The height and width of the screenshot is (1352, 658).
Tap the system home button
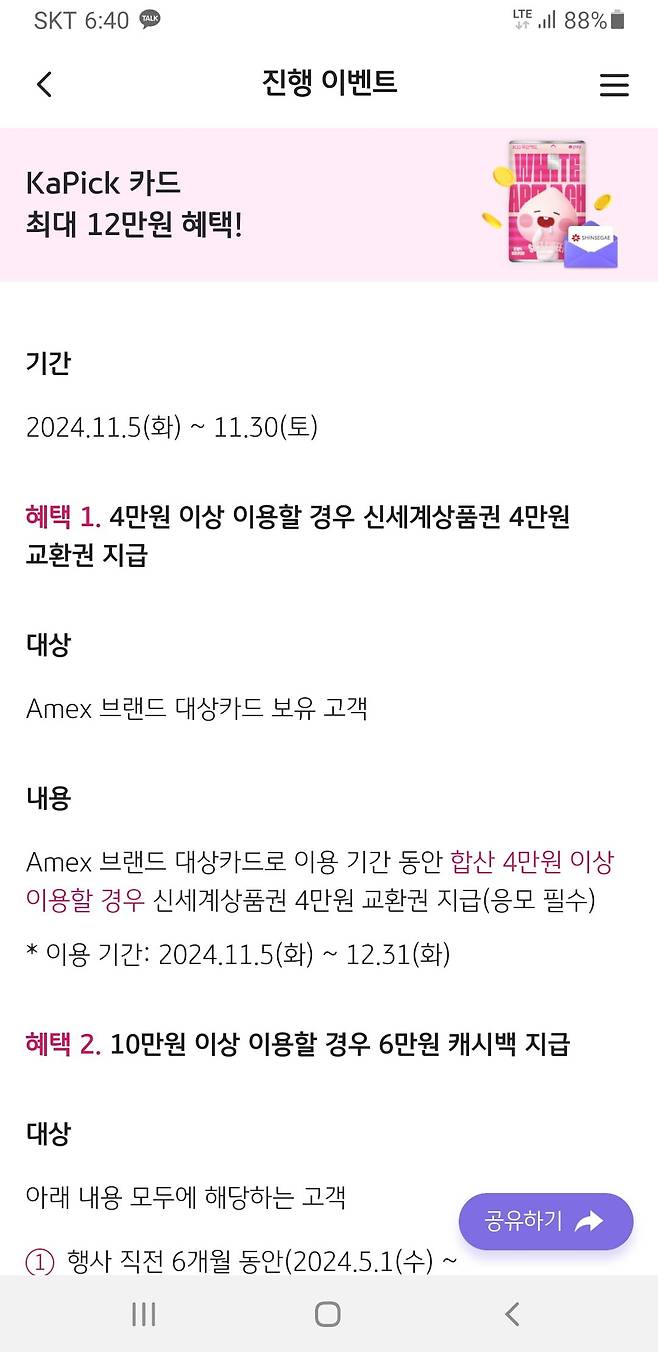pyautogui.click(x=328, y=1314)
